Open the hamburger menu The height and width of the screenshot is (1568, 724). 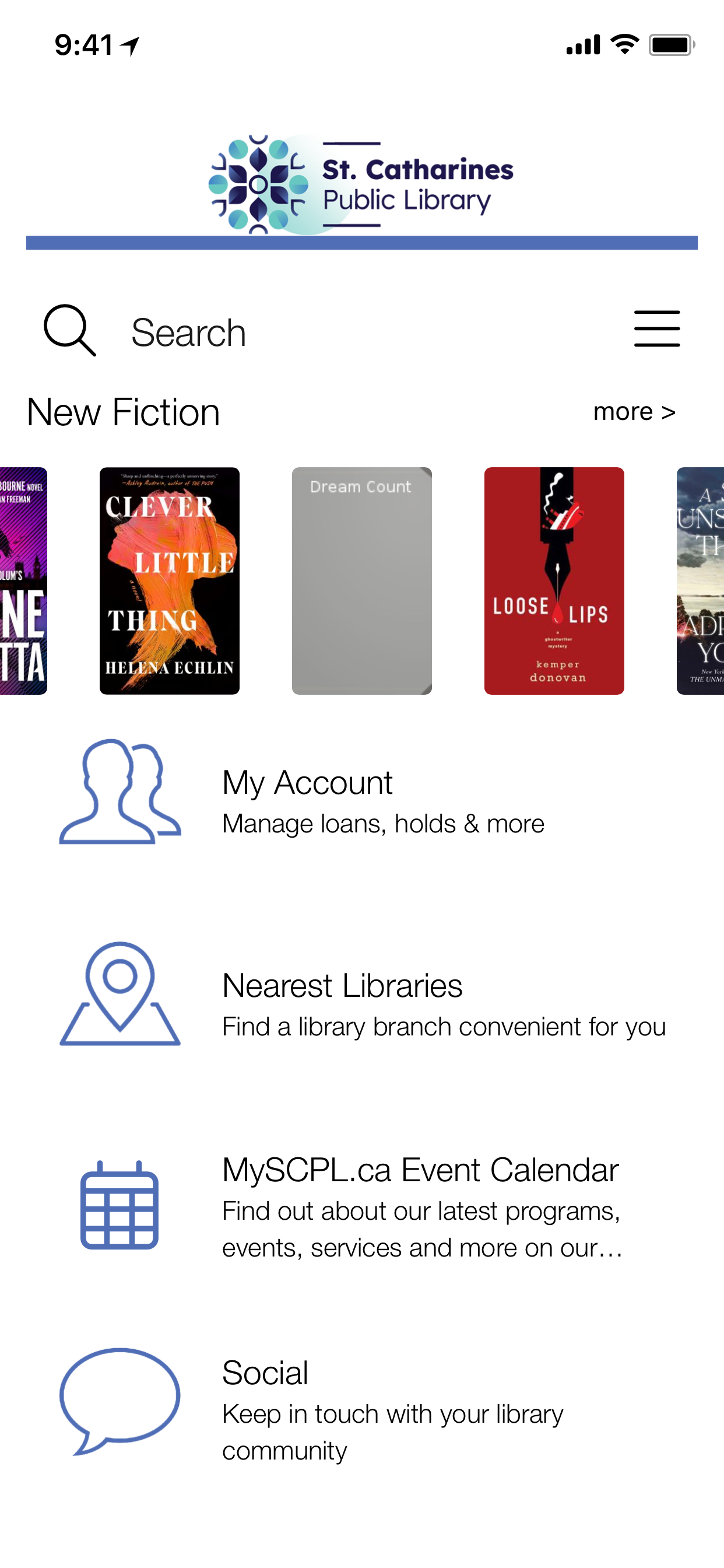pyautogui.click(x=656, y=330)
